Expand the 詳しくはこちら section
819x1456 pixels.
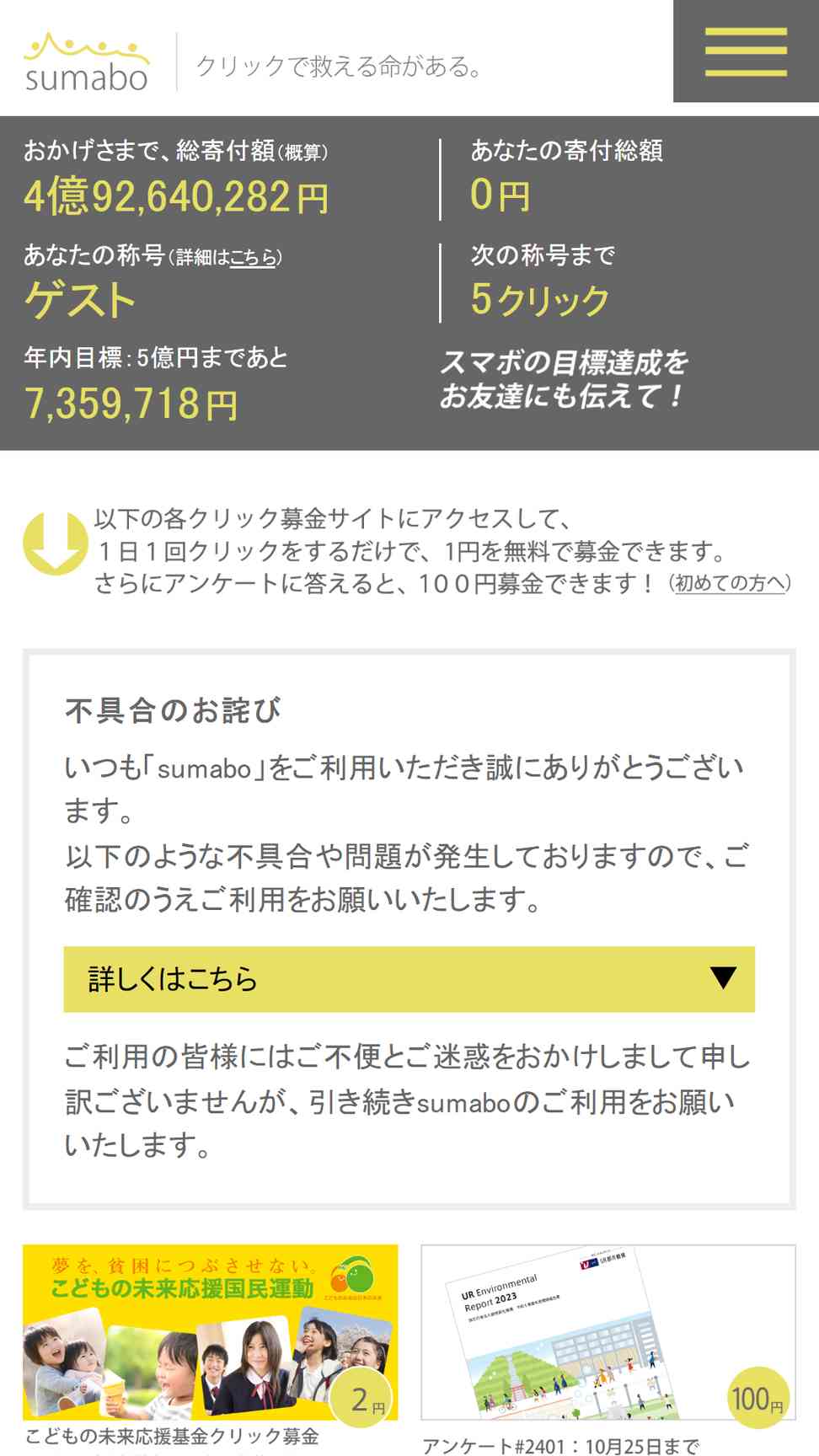coord(409,979)
